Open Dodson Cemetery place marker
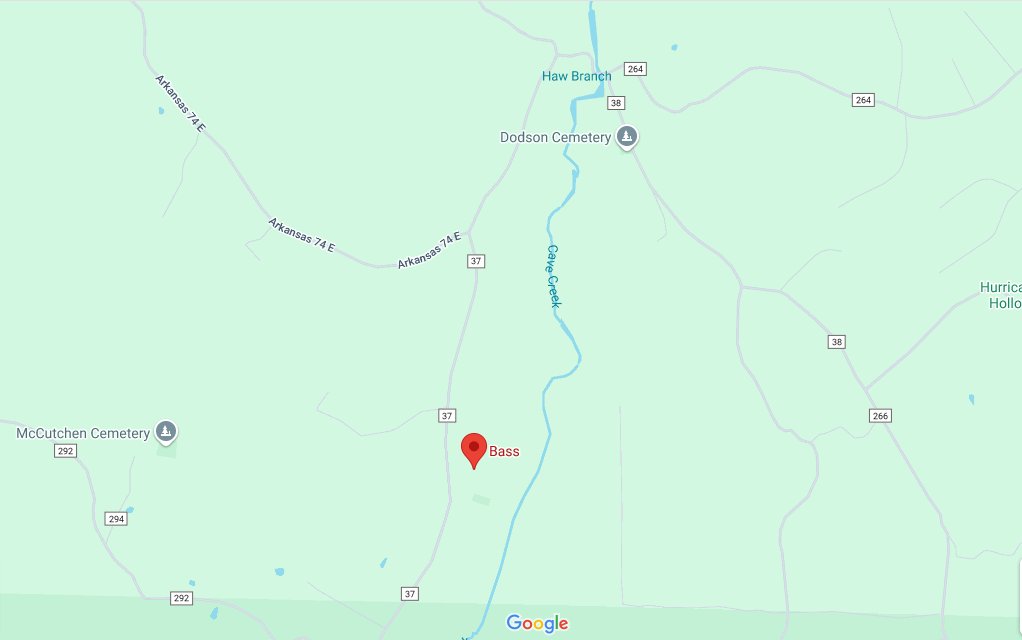Image resolution: width=1022 pixels, height=640 pixels. click(627, 137)
